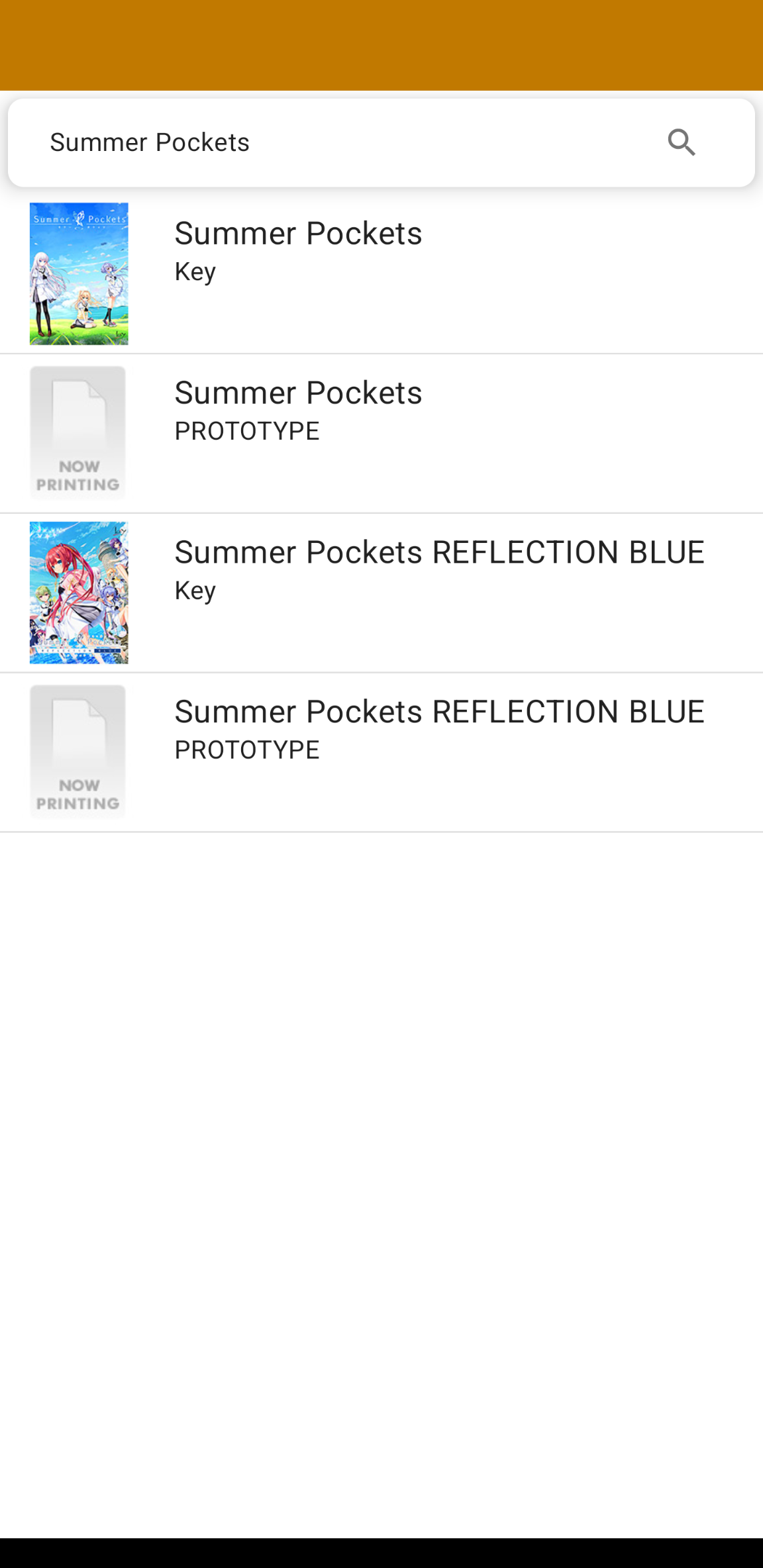Tap the Summer Pockets REFLECTION BLUE cover image
The image size is (763, 1568).
78,593
